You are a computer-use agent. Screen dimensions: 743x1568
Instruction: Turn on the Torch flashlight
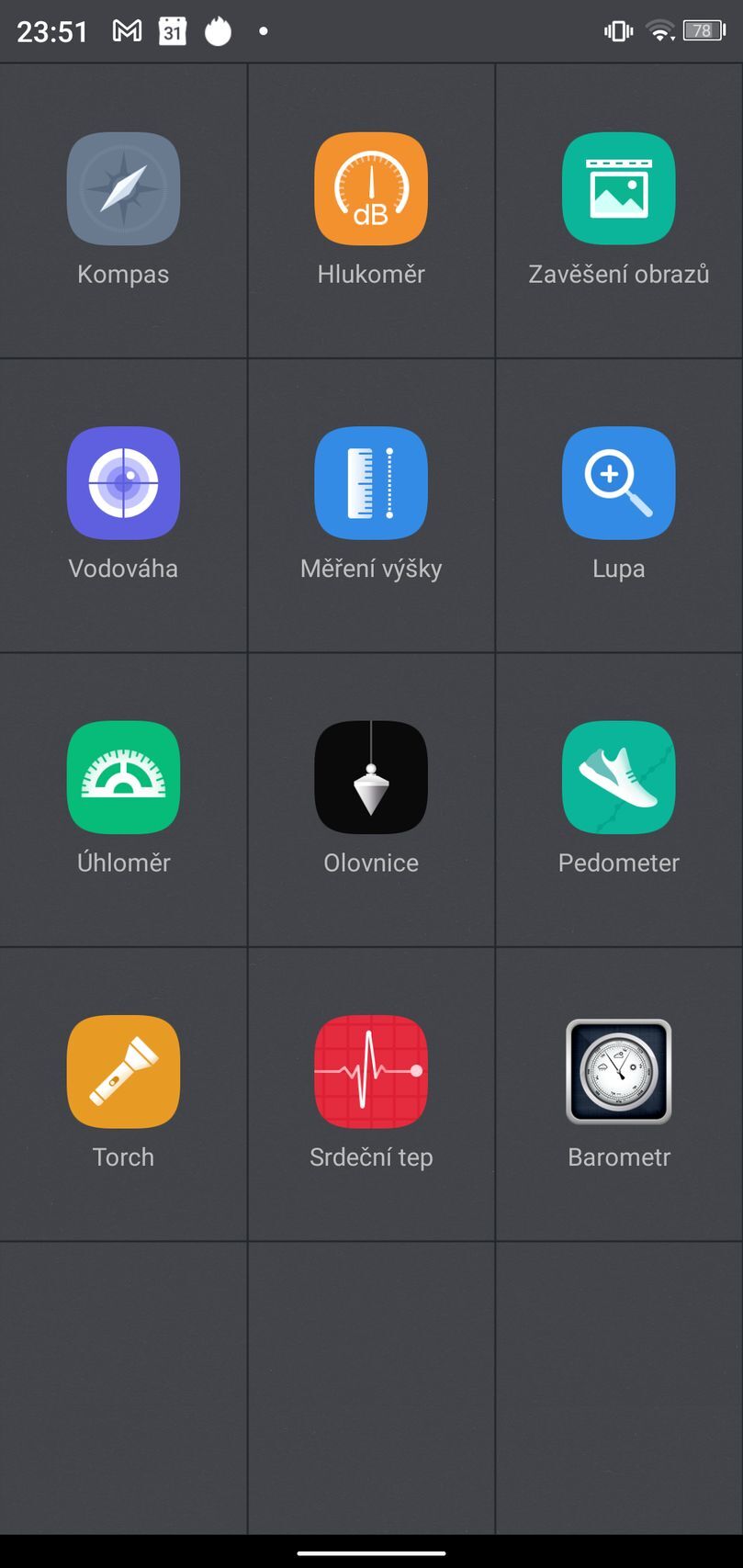[x=123, y=1071]
